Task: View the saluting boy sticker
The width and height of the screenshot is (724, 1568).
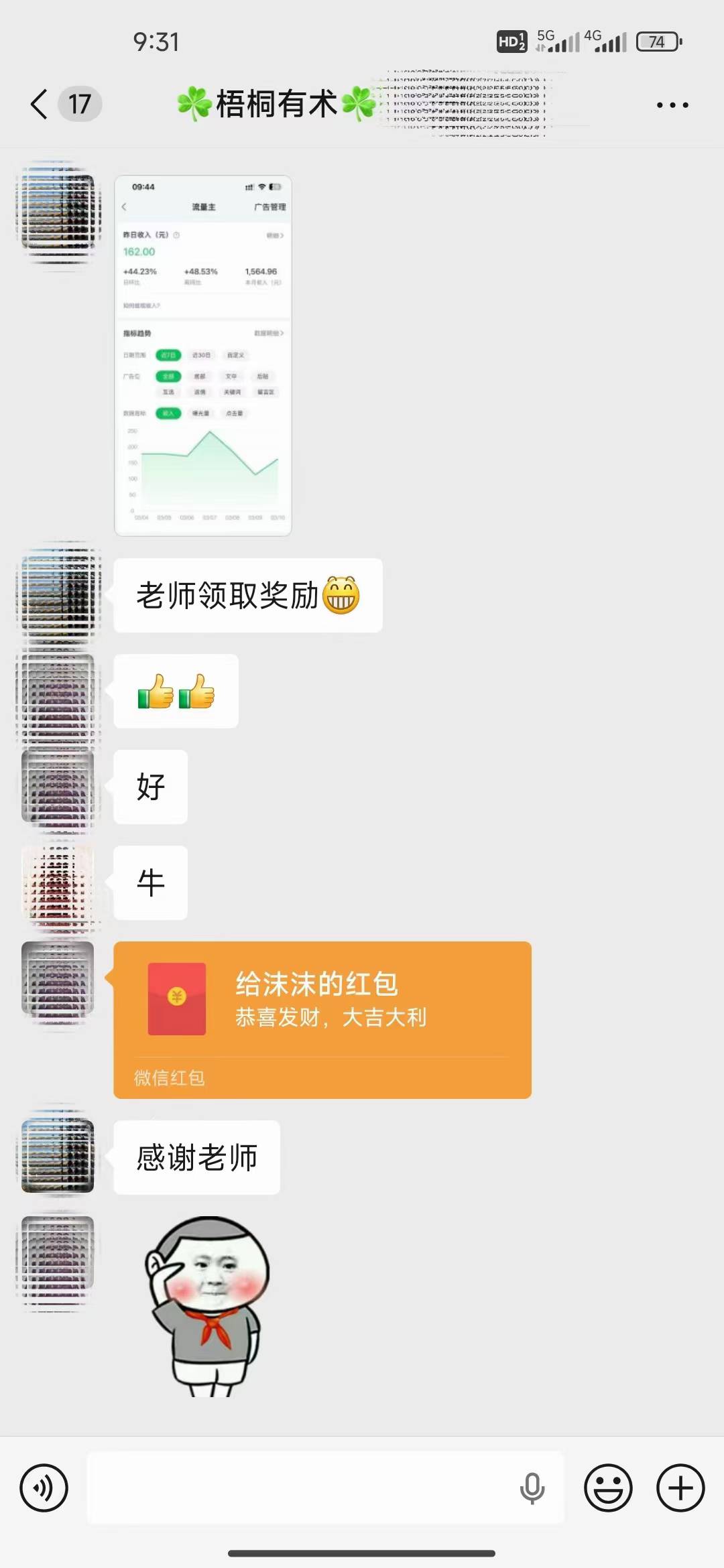Action: [208, 1307]
